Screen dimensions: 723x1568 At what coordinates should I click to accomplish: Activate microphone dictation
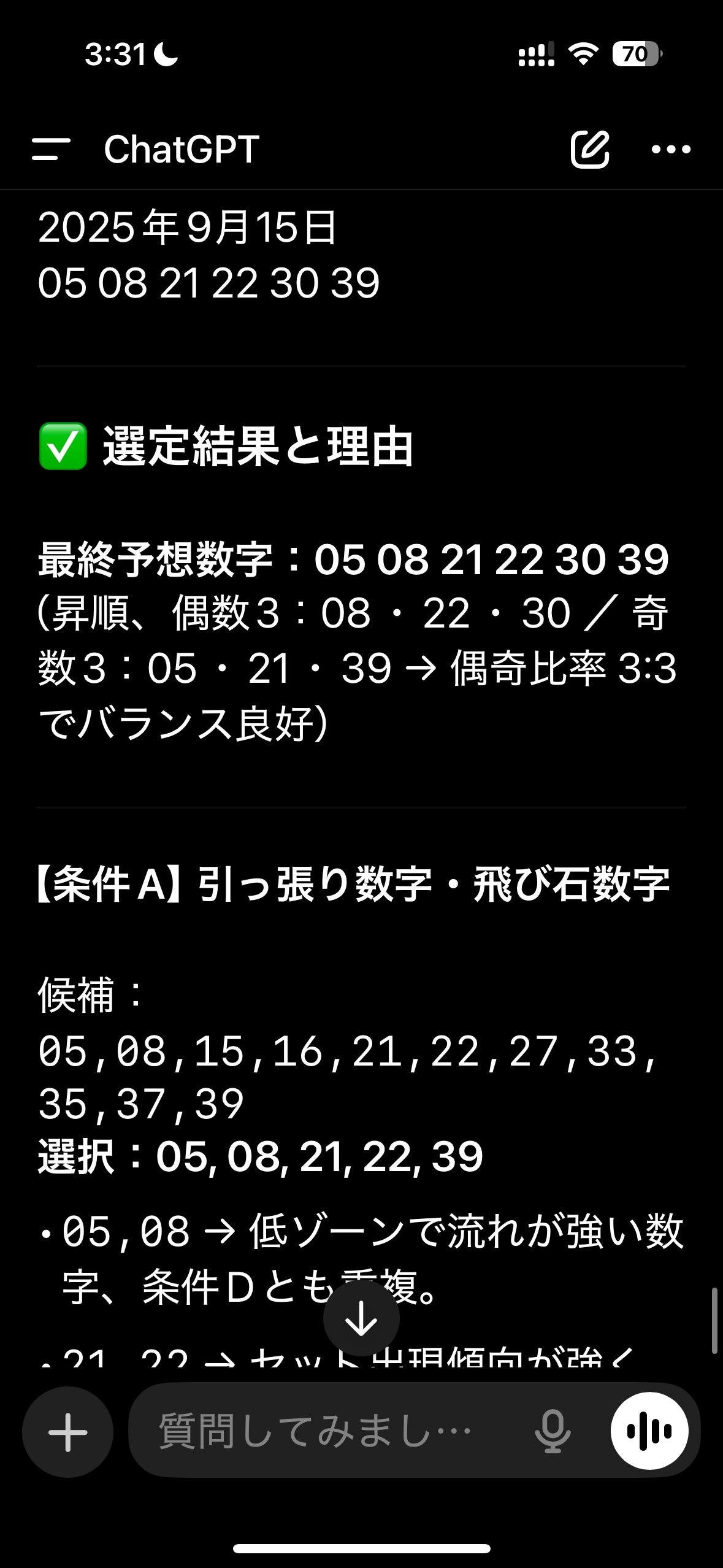[x=553, y=1431]
